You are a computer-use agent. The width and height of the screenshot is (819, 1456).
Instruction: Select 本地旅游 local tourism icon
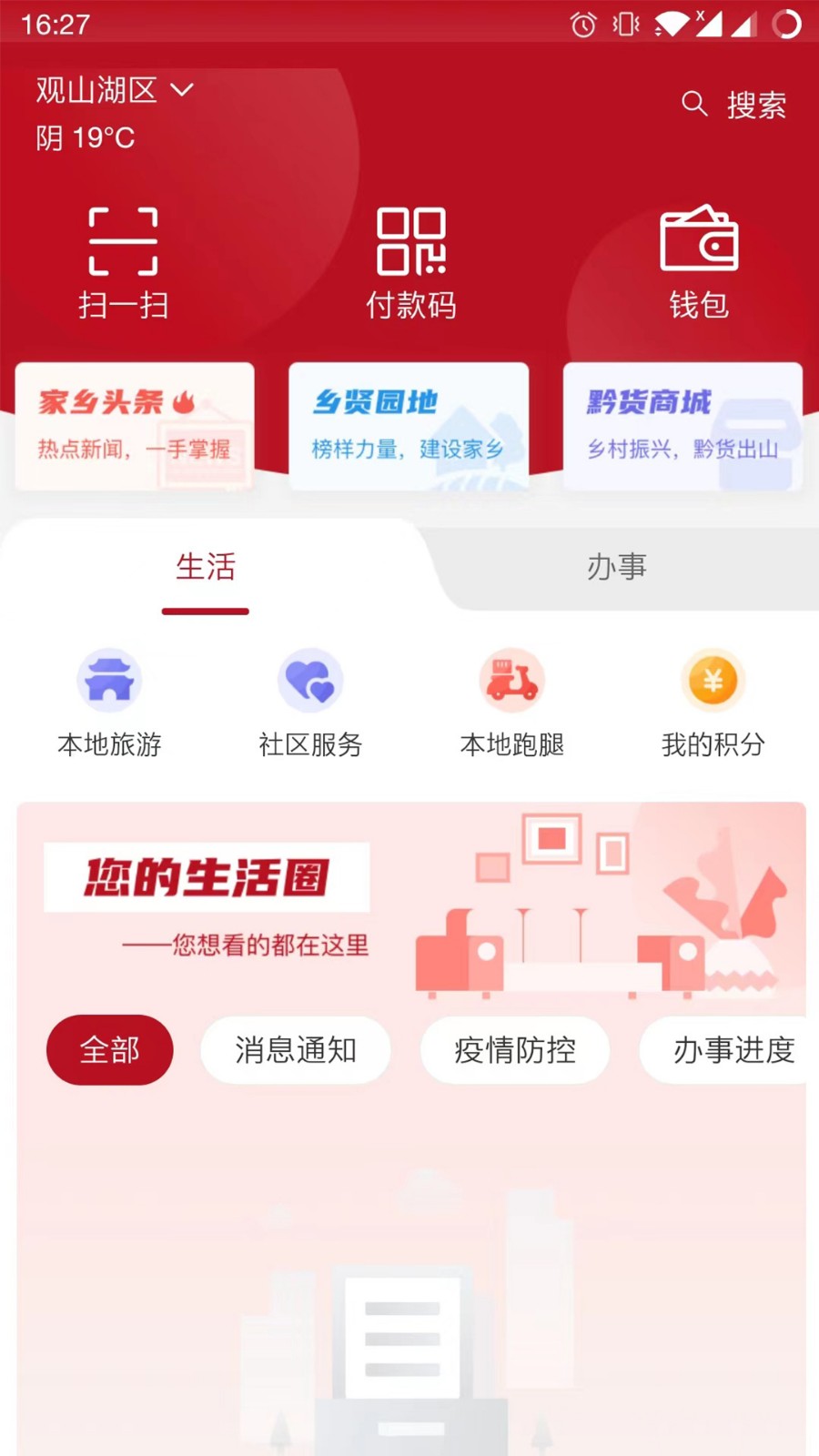[x=108, y=701]
